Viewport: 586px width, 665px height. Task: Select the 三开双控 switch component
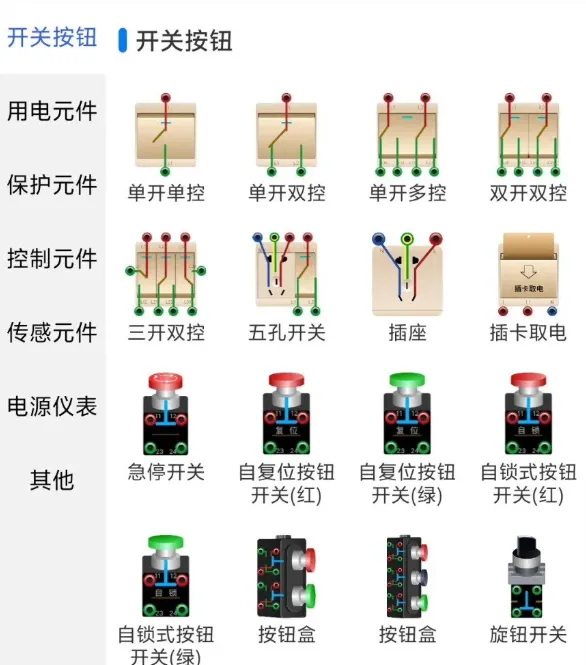point(166,288)
